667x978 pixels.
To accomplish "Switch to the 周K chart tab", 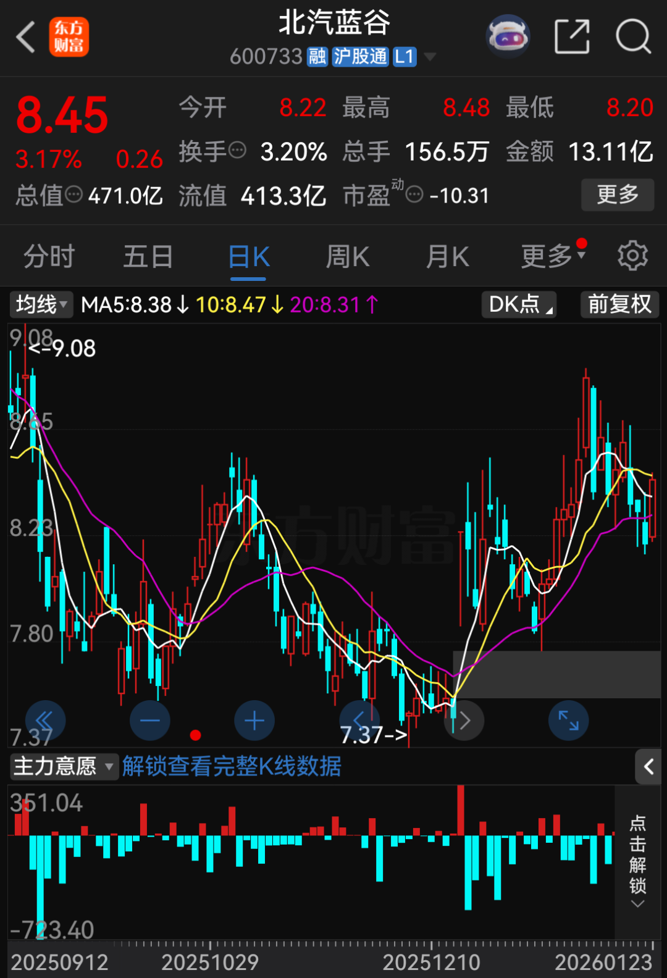I will click(x=347, y=257).
